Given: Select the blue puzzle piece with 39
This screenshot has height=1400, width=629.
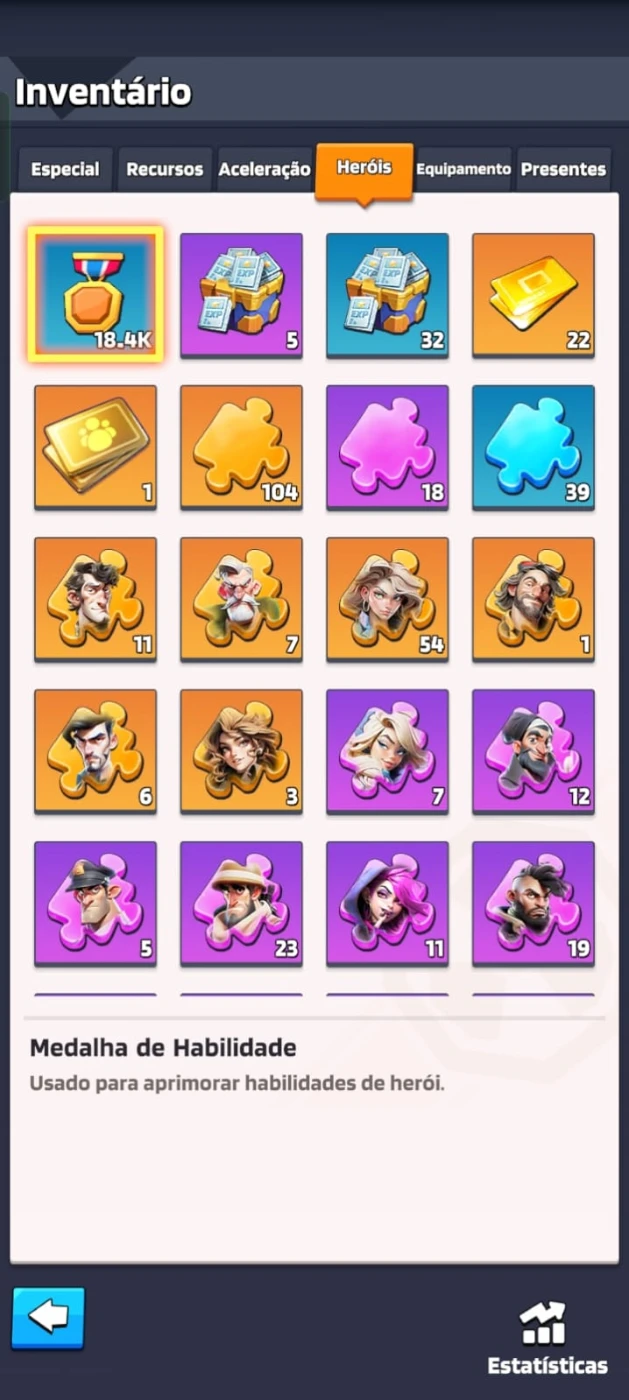Looking at the screenshot, I should 533,446.
